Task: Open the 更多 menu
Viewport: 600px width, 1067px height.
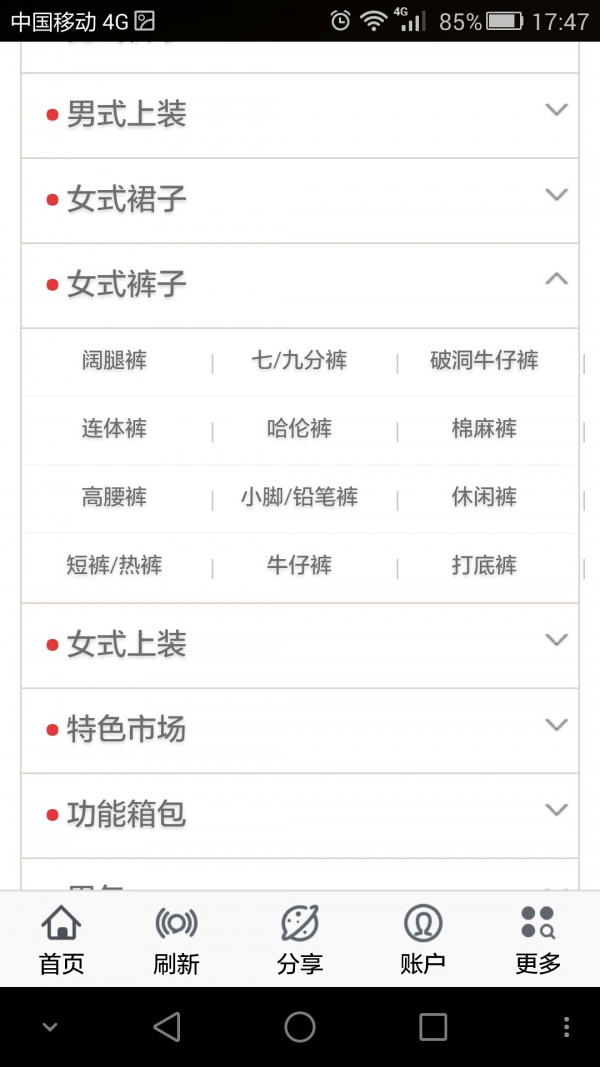Action: tap(538, 940)
